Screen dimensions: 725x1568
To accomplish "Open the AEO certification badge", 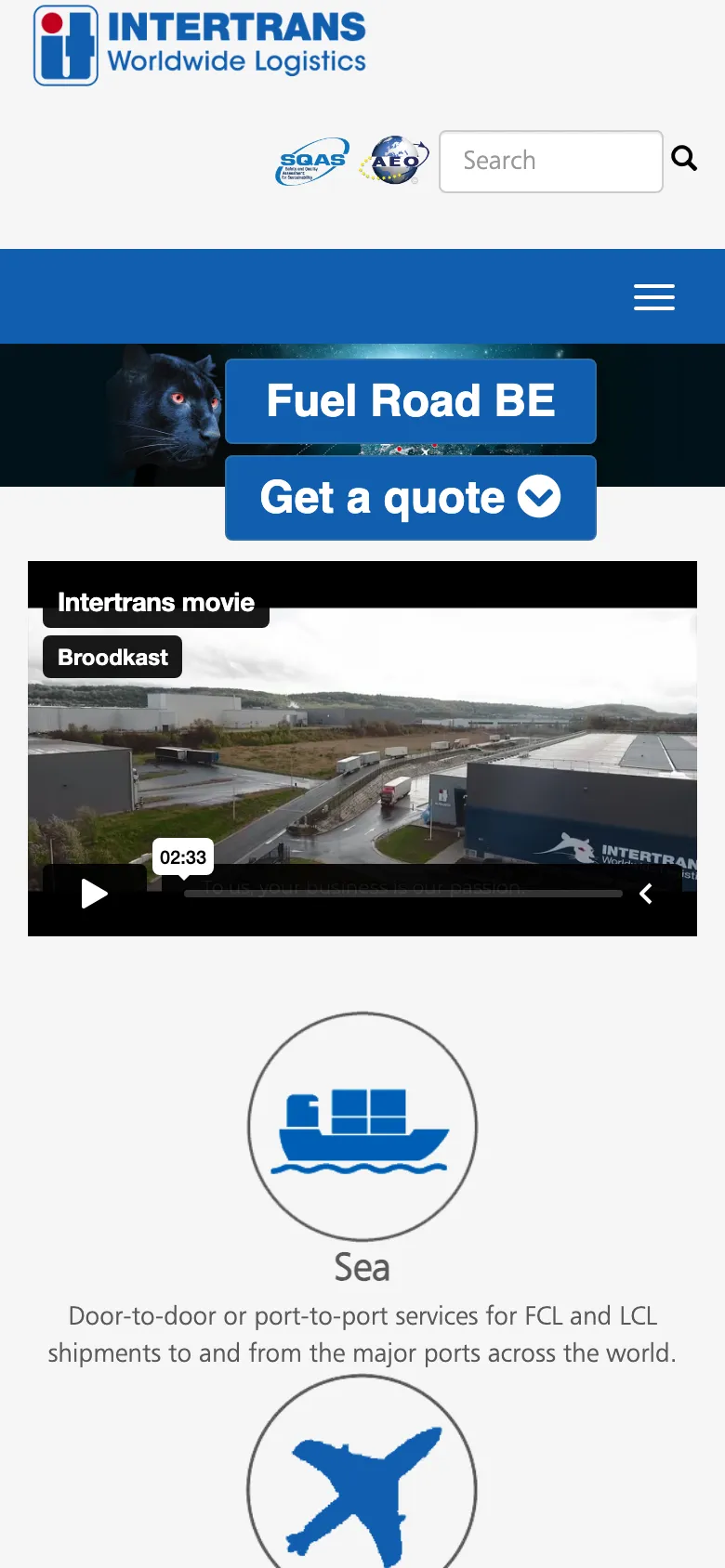I will click(398, 160).
